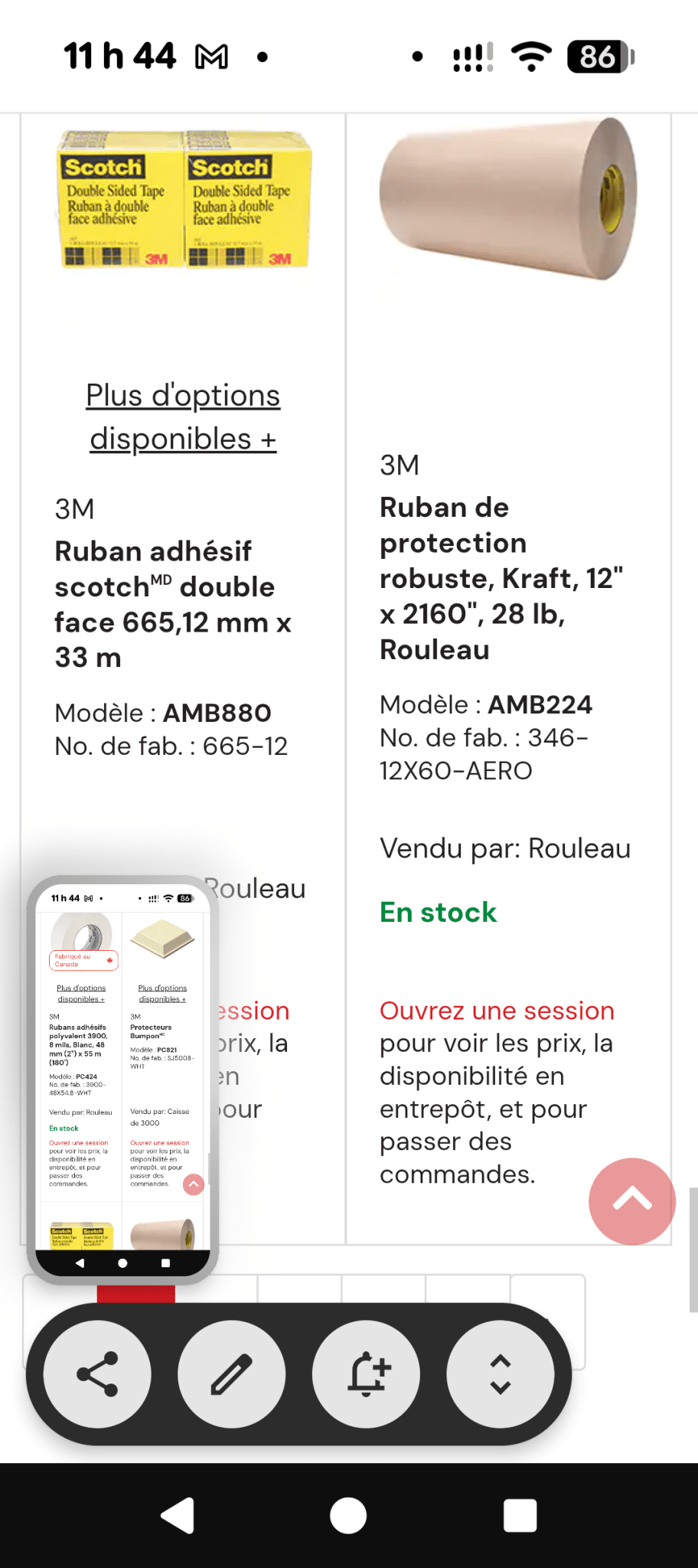Tap the capture-more double arrow icon
Viewport: 698px width, 1568px height.
(501, 1373)
